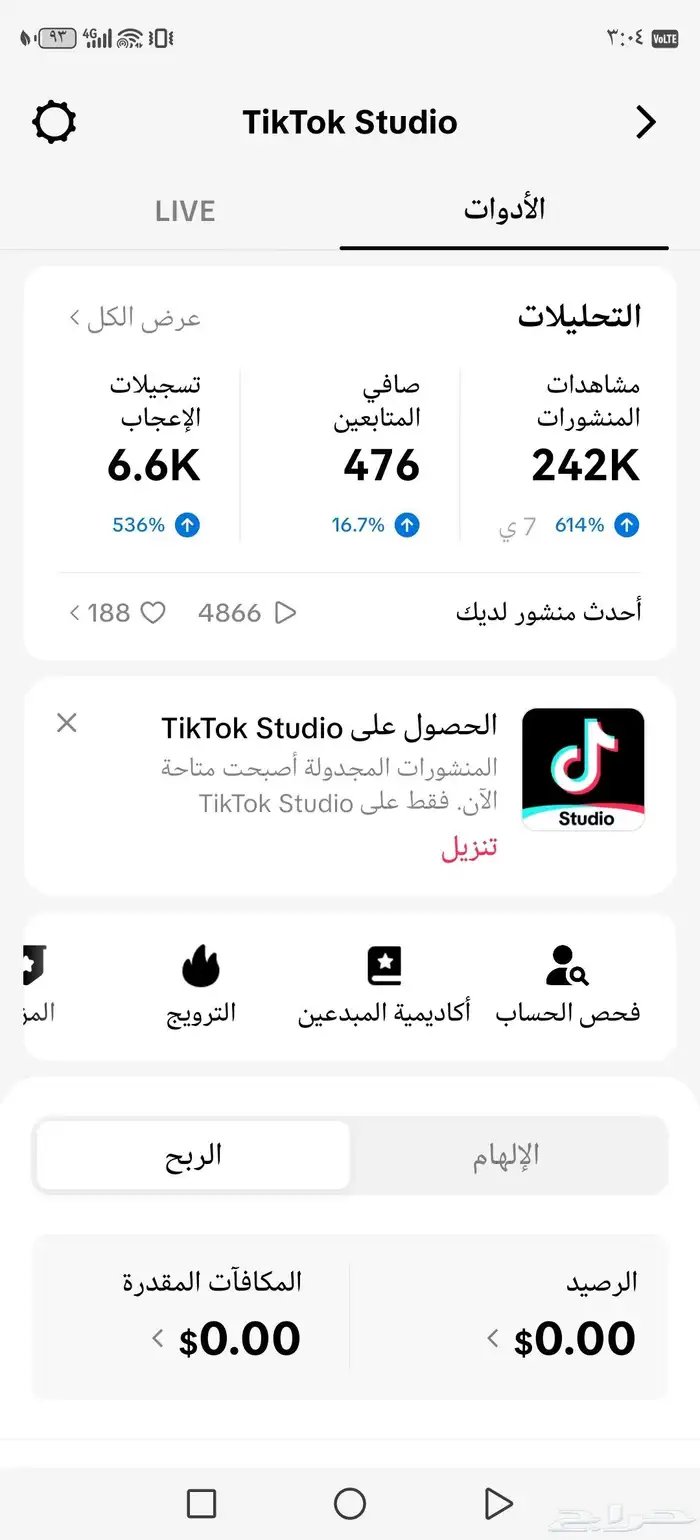Viewport: 700px width, 1540px height.
Task: Open recent apps with square button
Action: point(202,1503)
